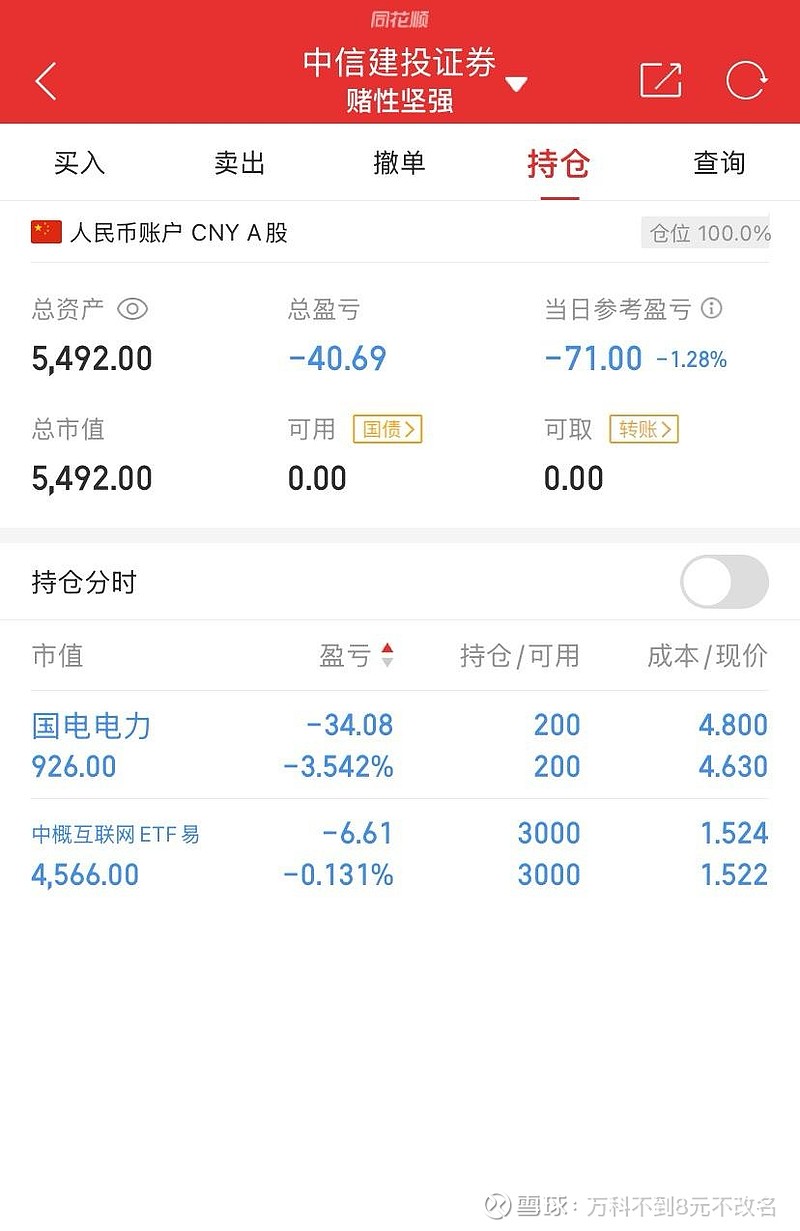Sort holdings by 盈亏

[x=356, y=656]
